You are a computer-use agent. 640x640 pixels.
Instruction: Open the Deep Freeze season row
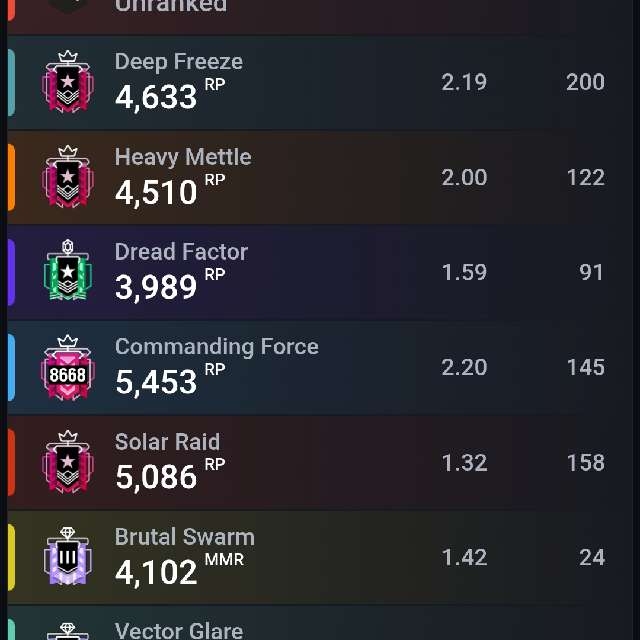[320, 82]
